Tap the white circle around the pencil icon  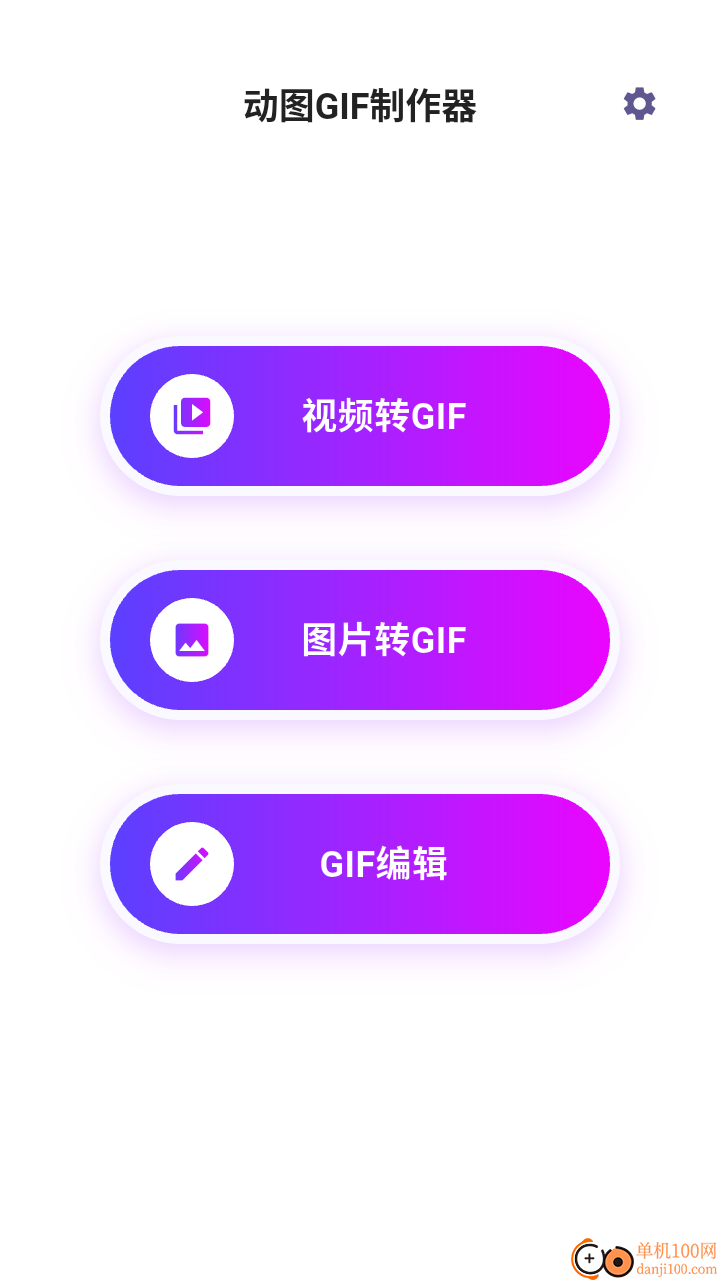[192, 863]
